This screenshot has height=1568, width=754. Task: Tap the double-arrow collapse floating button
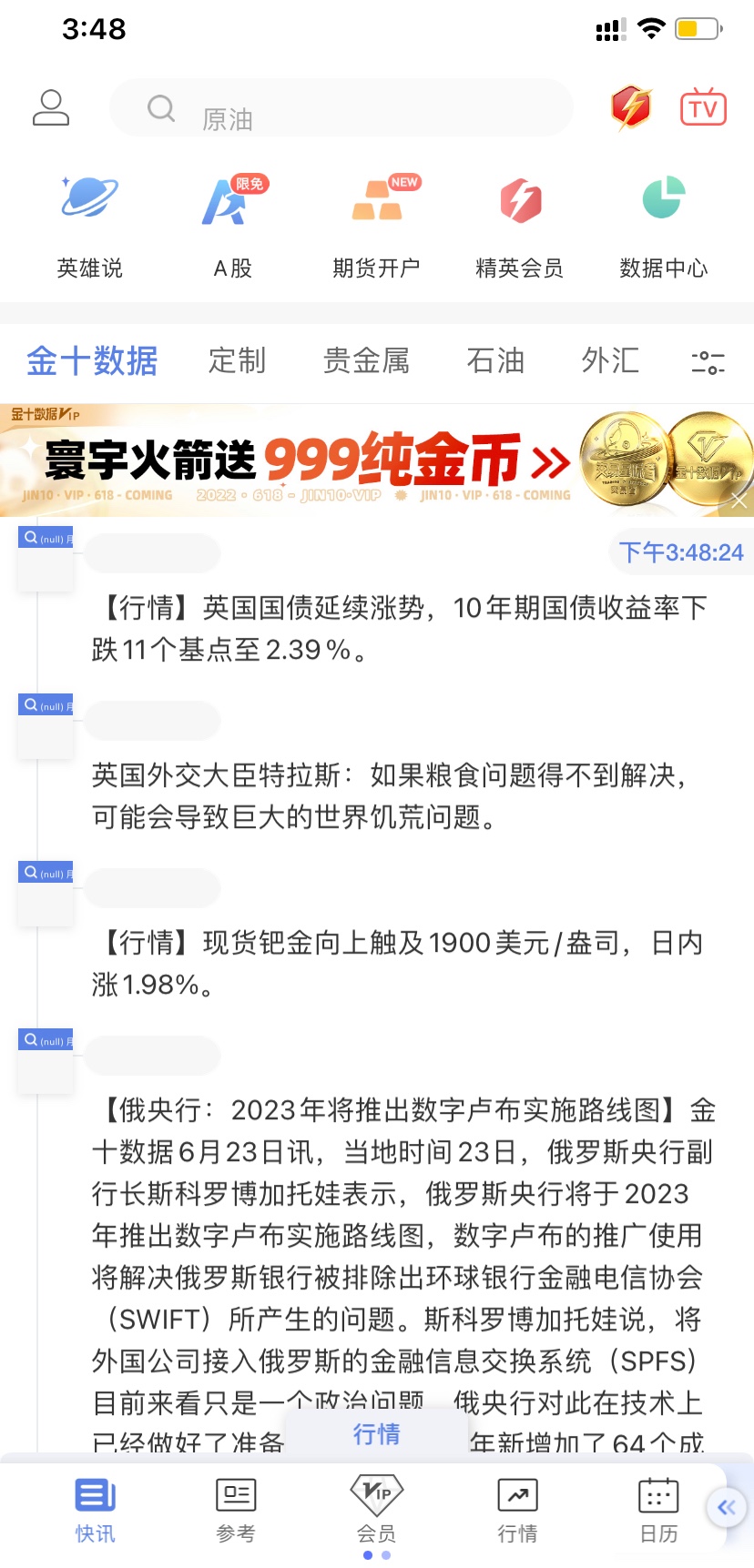[x=727, y=1507]
